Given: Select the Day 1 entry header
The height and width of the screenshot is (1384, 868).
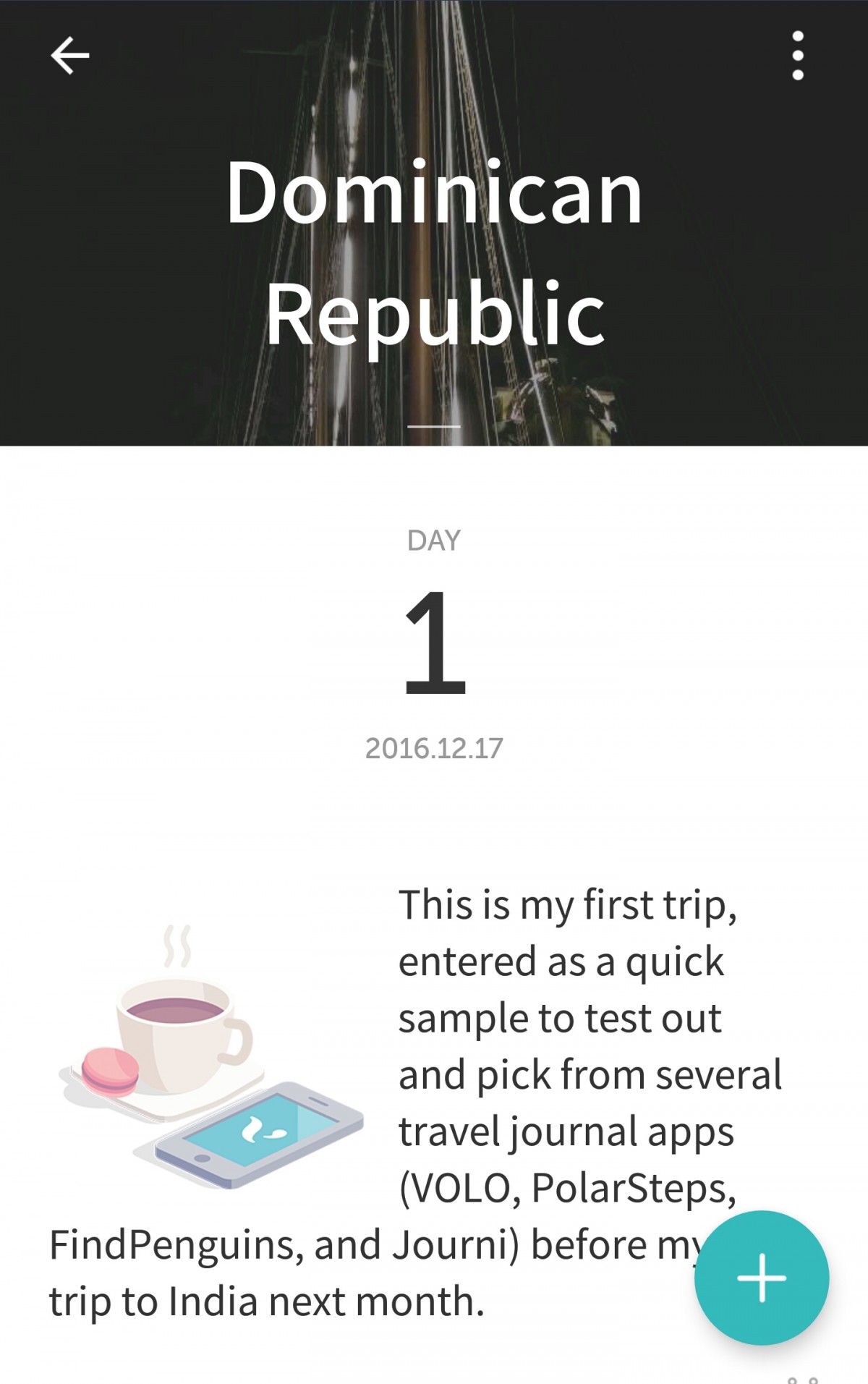Looking at the screenshot, I should coord(434,644).
